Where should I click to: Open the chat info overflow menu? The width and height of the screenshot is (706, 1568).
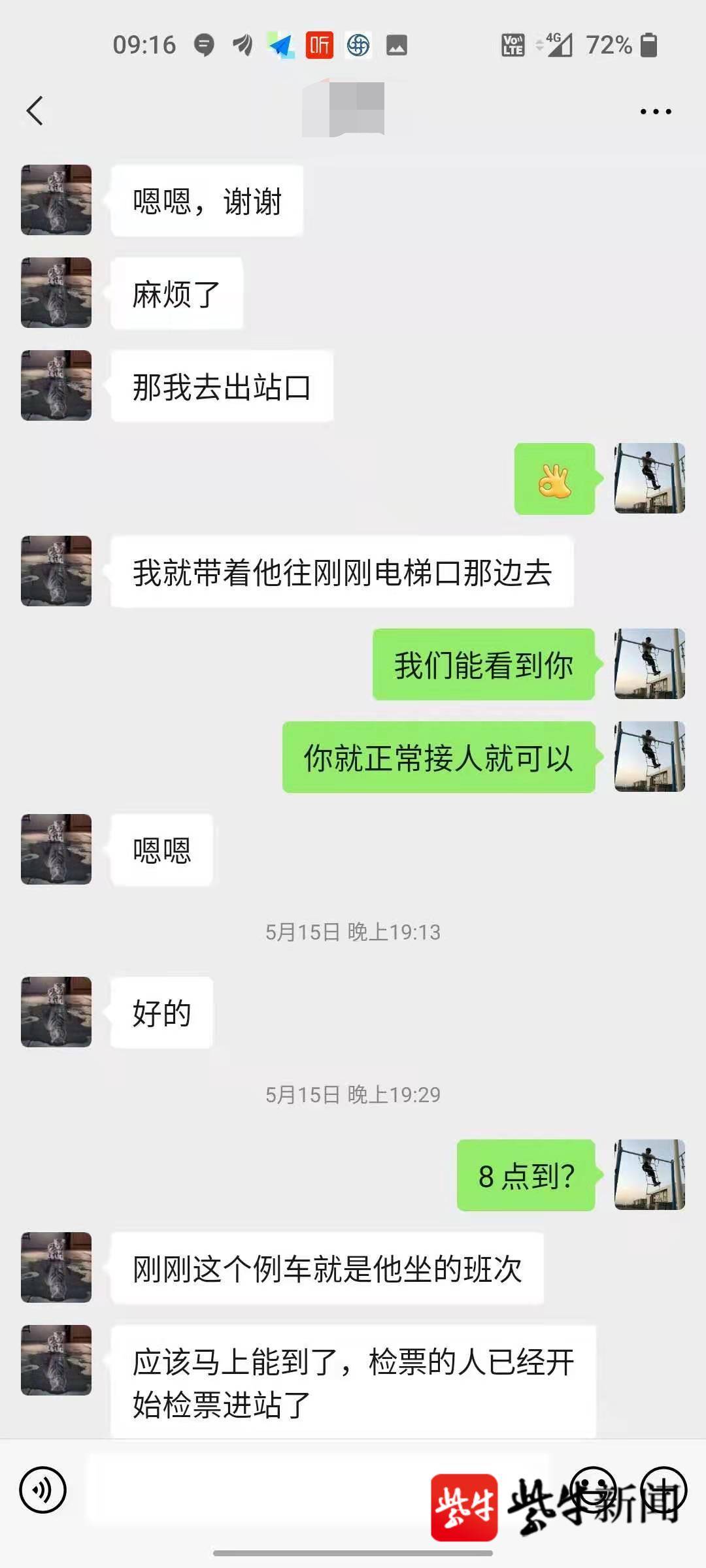point(655,112)
